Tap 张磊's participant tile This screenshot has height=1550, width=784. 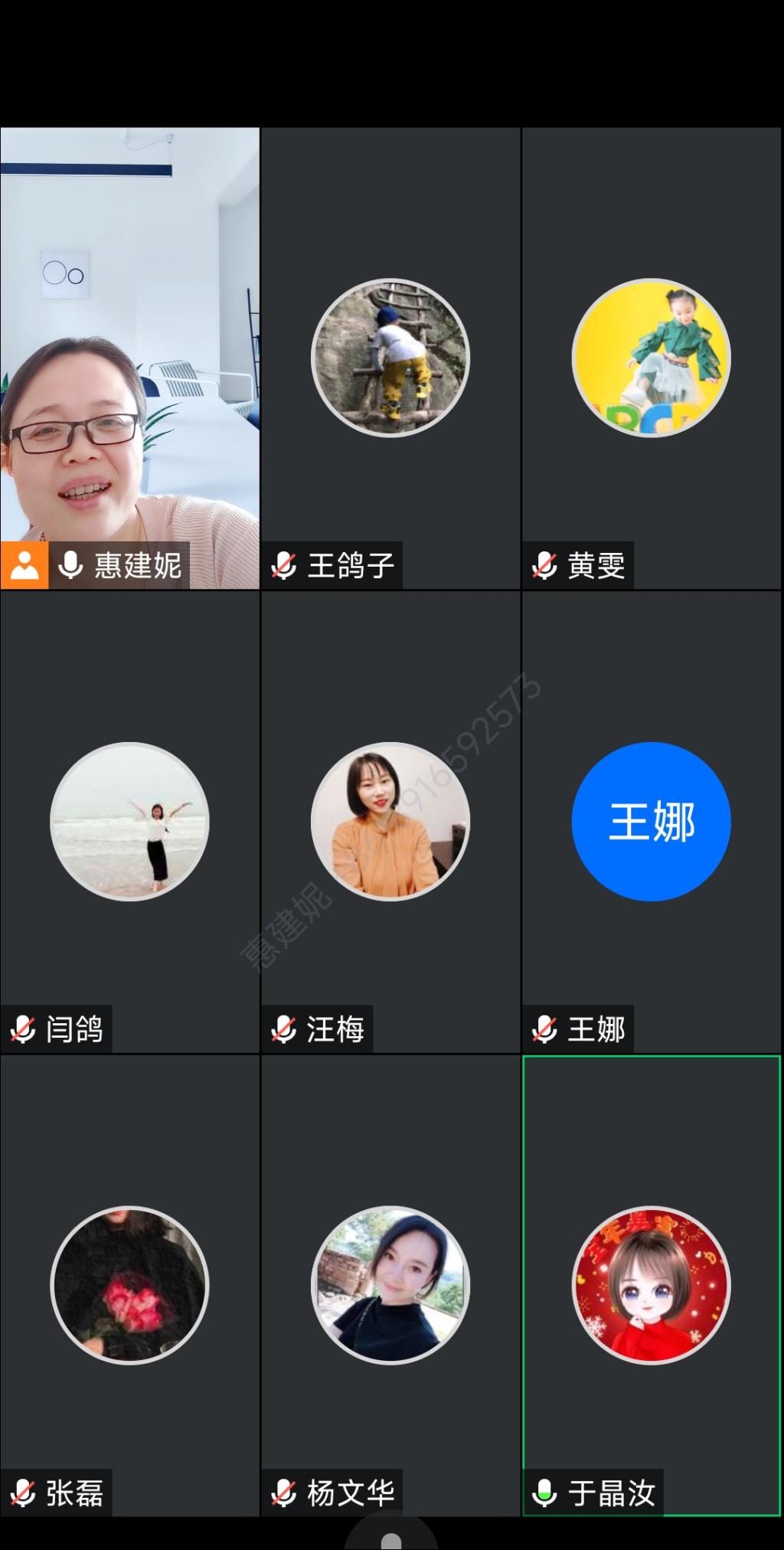pyautogui.click(x=130, y=1285)
